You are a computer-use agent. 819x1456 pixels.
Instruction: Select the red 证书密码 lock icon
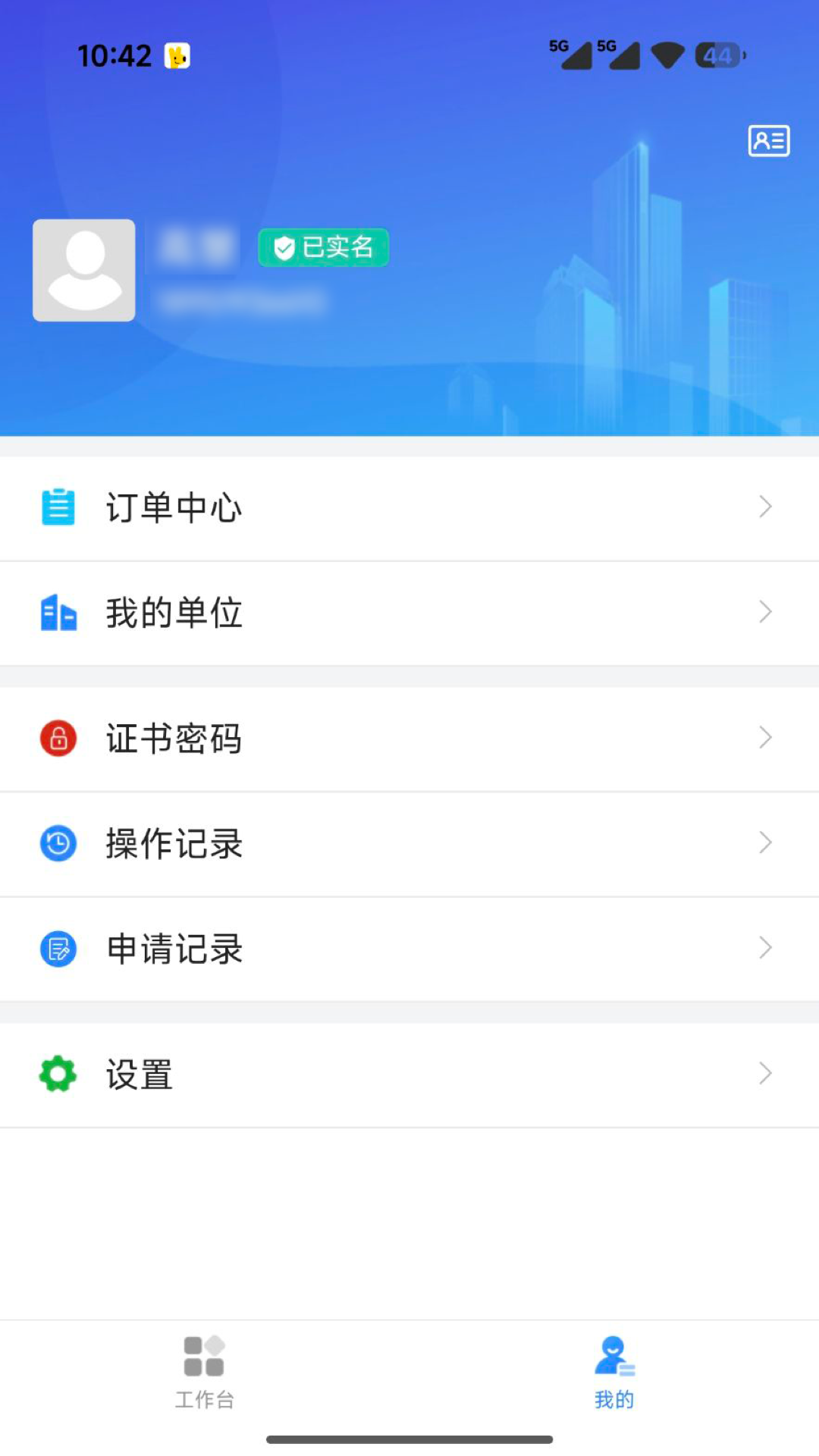coord(57,736)
